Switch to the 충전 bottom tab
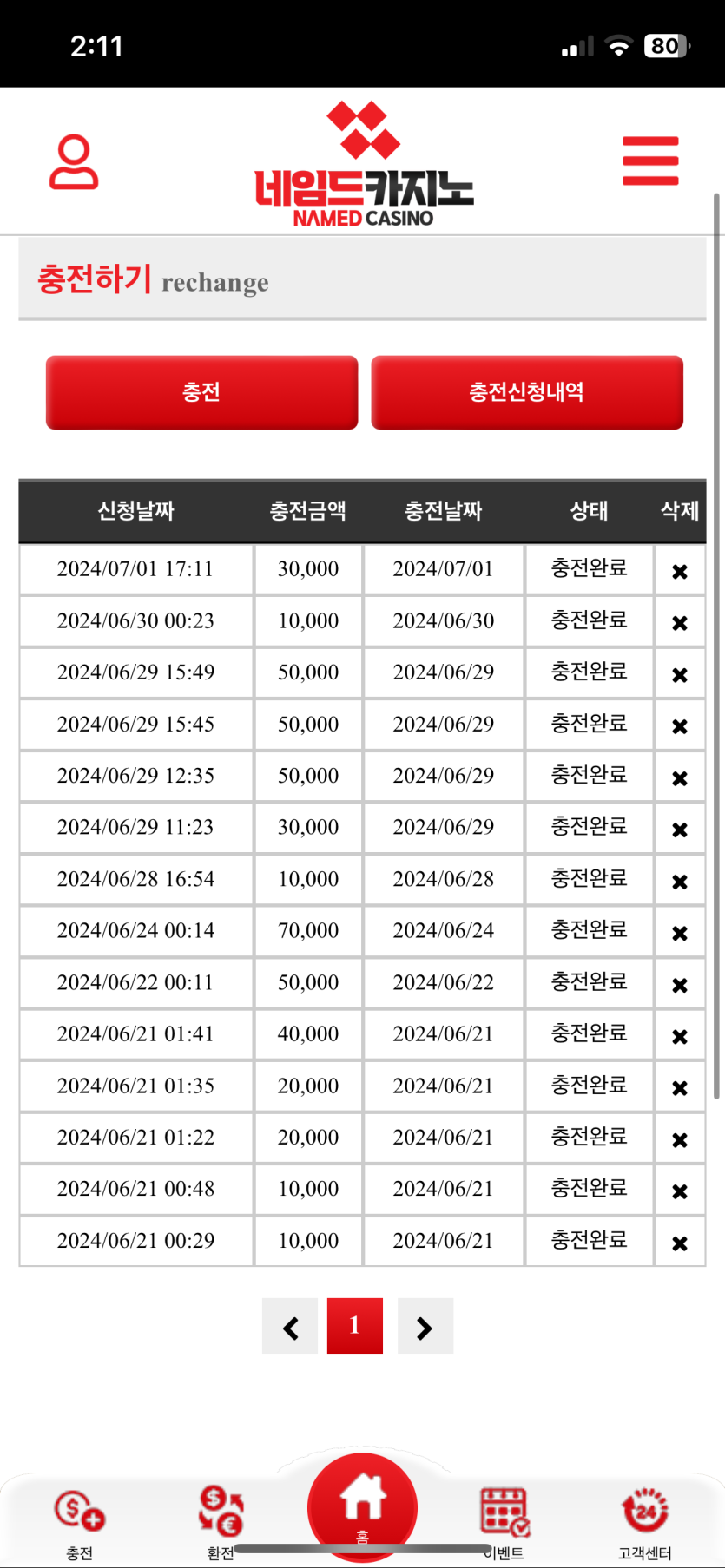Screen dimensions: 725x1568 [79, 1520]
